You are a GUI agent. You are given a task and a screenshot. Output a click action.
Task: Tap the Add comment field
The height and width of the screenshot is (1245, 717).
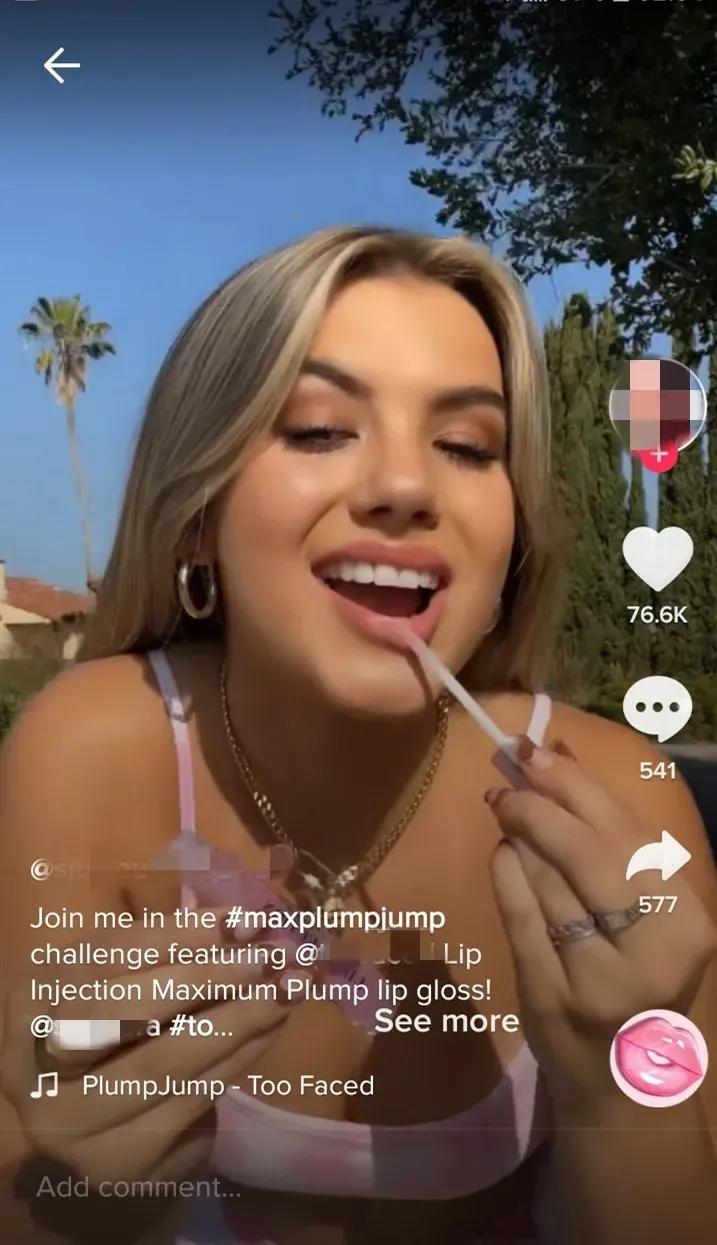click(140, 1187)
